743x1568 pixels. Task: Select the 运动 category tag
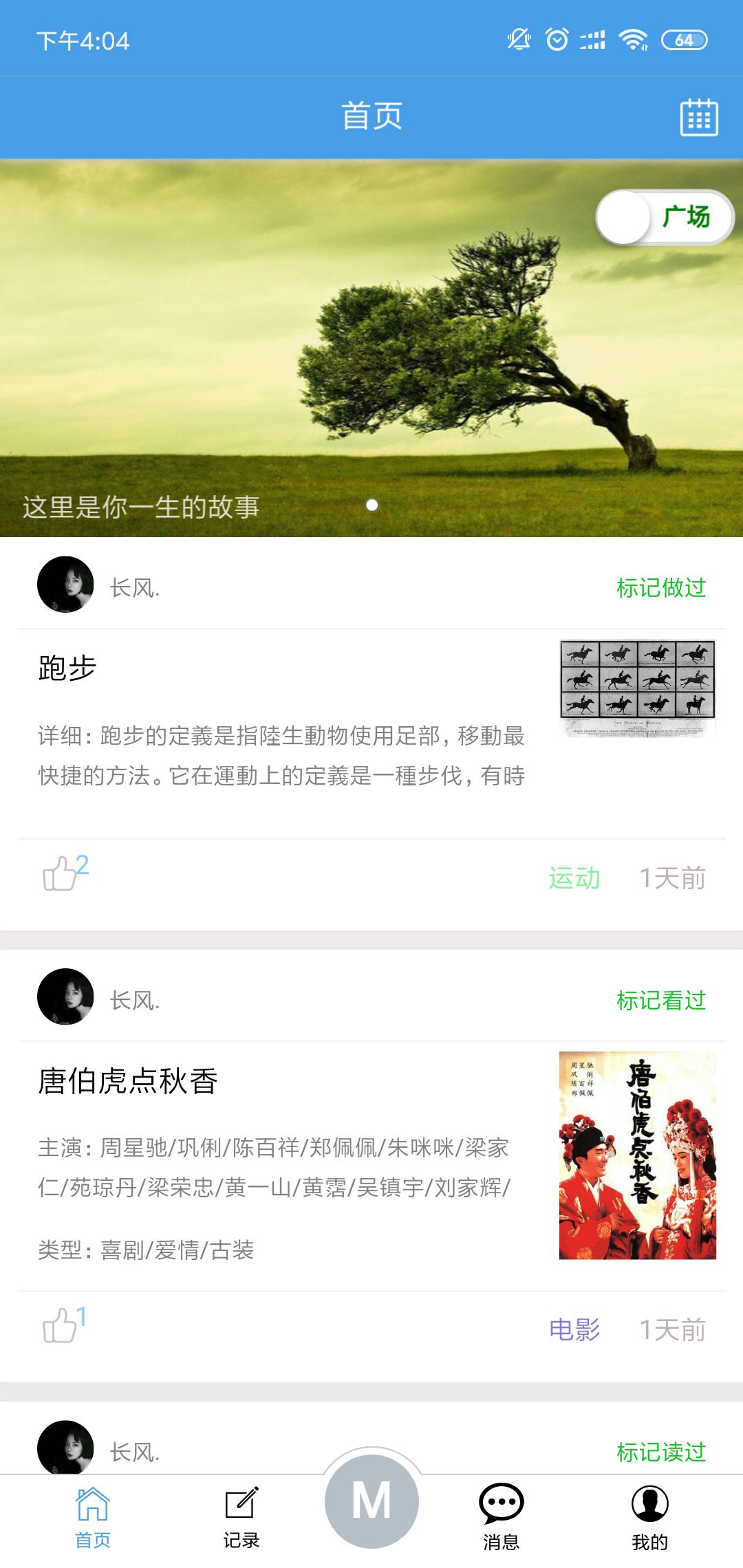[x=574, y=878]
